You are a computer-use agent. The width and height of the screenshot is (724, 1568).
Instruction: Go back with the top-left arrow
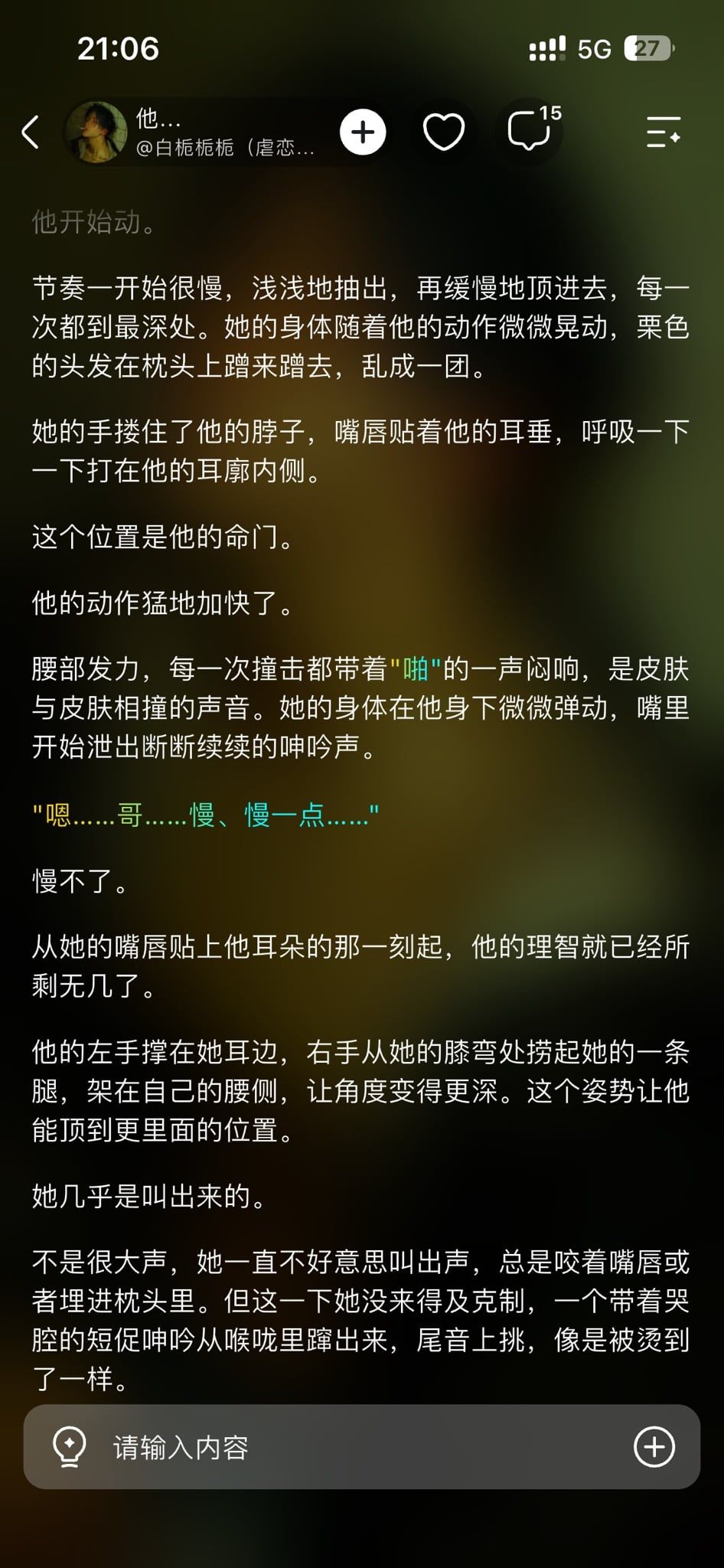click(x=31, y=132)
